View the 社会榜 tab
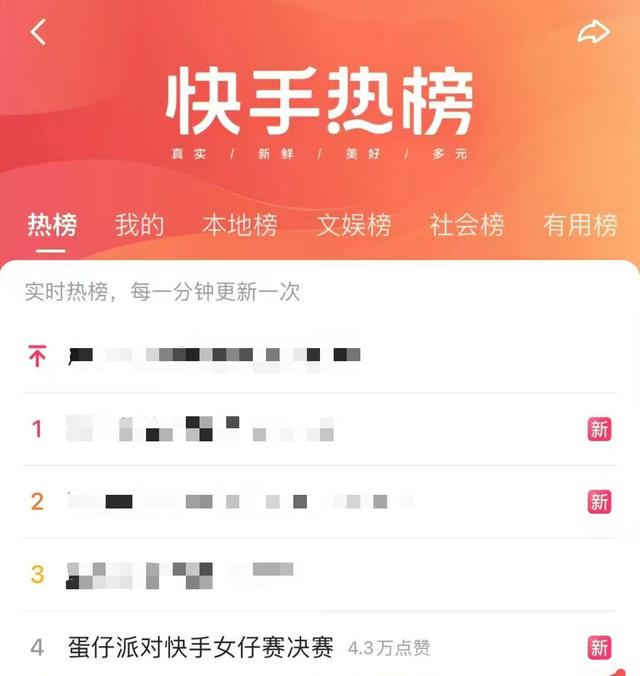The width and height of the screenshot is (640, 676). [x=466, y=225]
